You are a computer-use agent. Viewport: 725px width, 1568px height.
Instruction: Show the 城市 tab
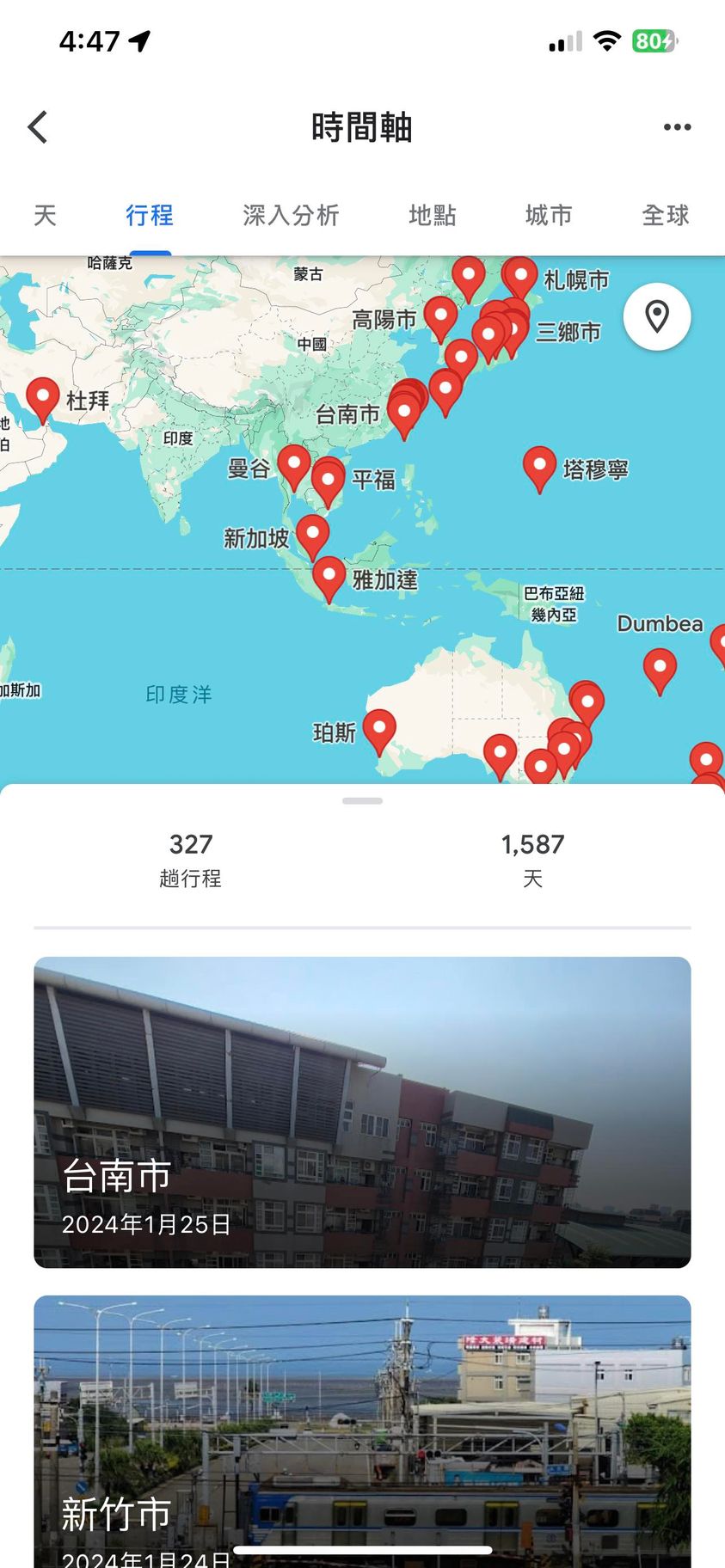pos(549,215)
